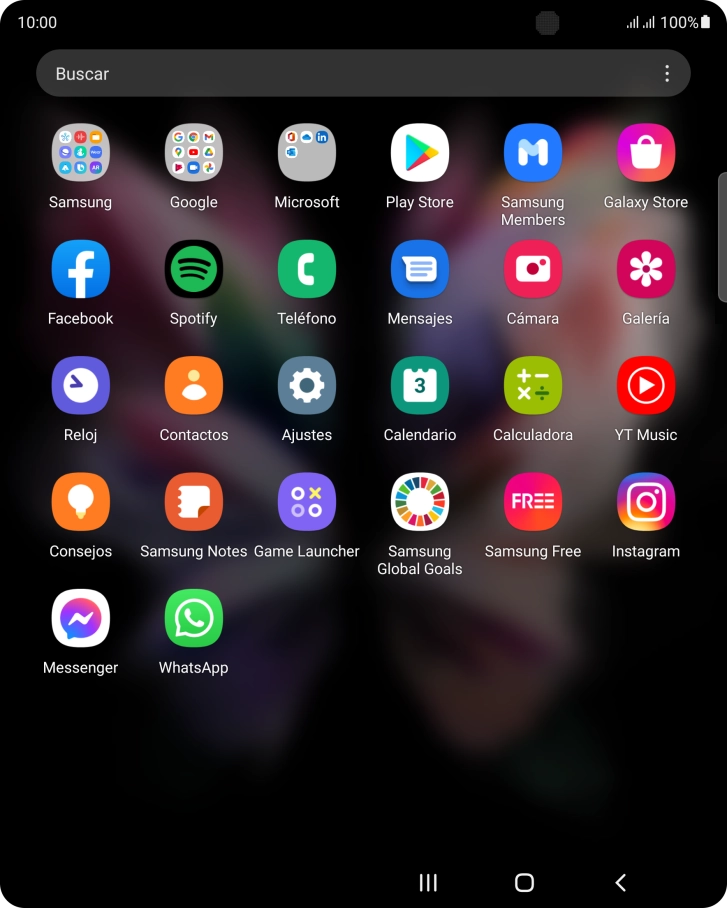Launch the Facebook app
The image size is (727, 908).
(80, 269)
